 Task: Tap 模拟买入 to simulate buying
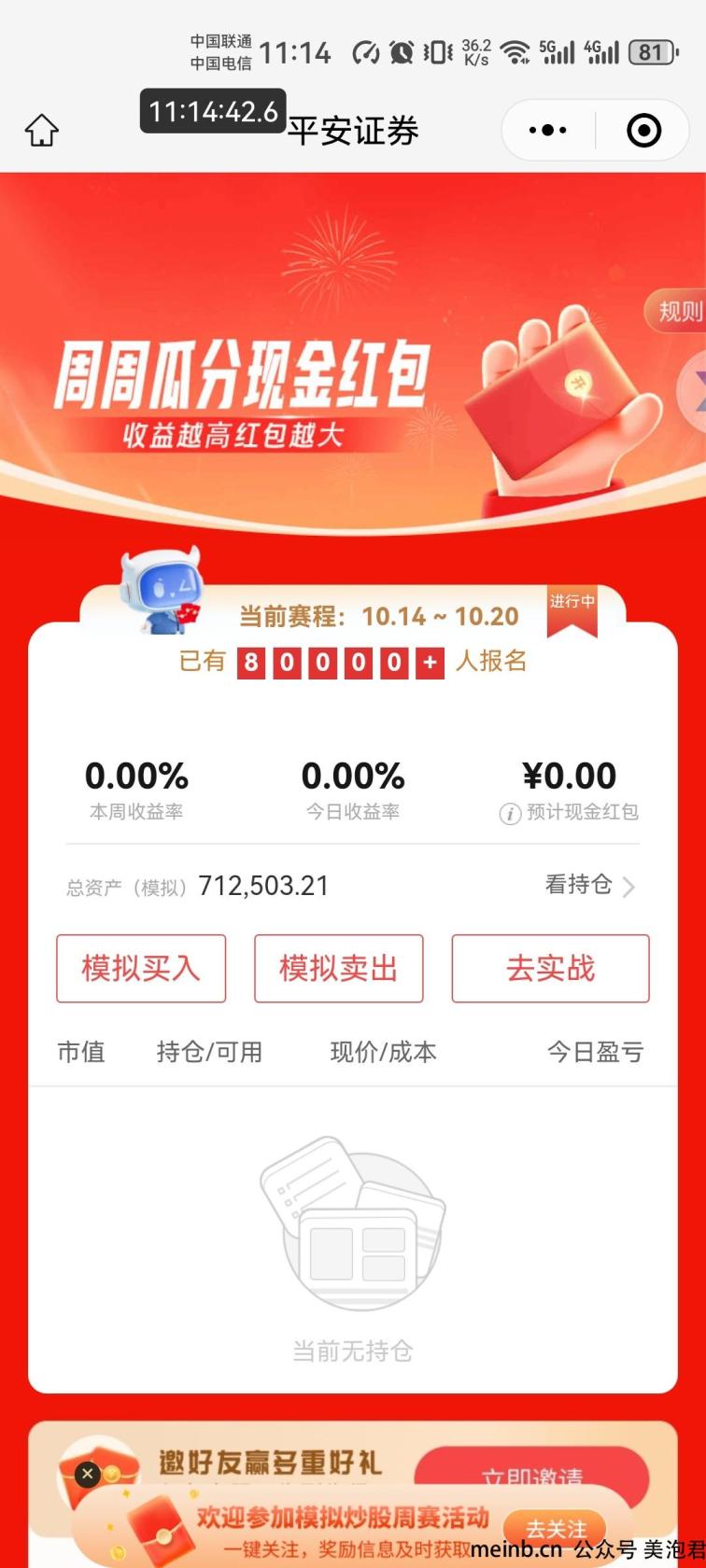pos(141,969)
